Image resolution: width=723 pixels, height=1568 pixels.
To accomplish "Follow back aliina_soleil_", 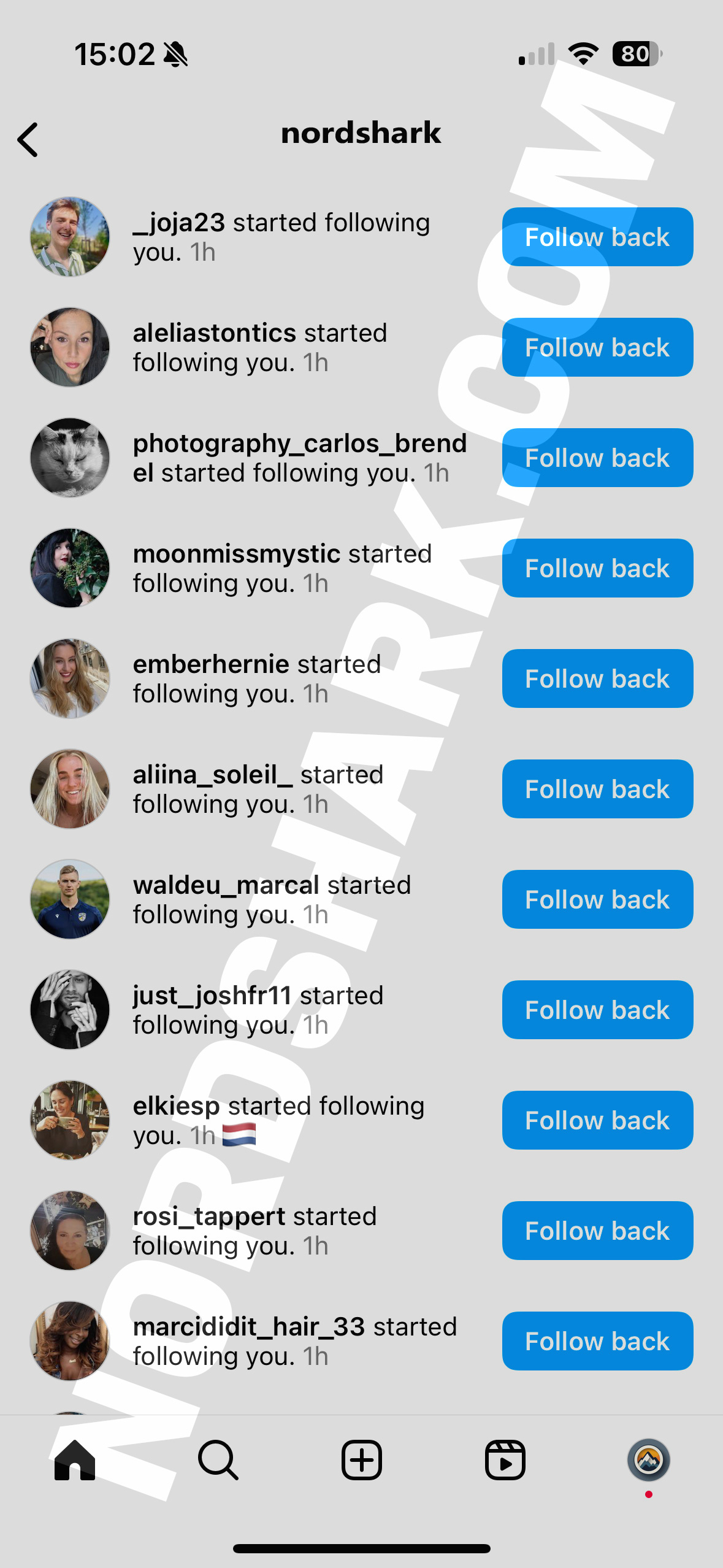I will (x=597, y=789).
